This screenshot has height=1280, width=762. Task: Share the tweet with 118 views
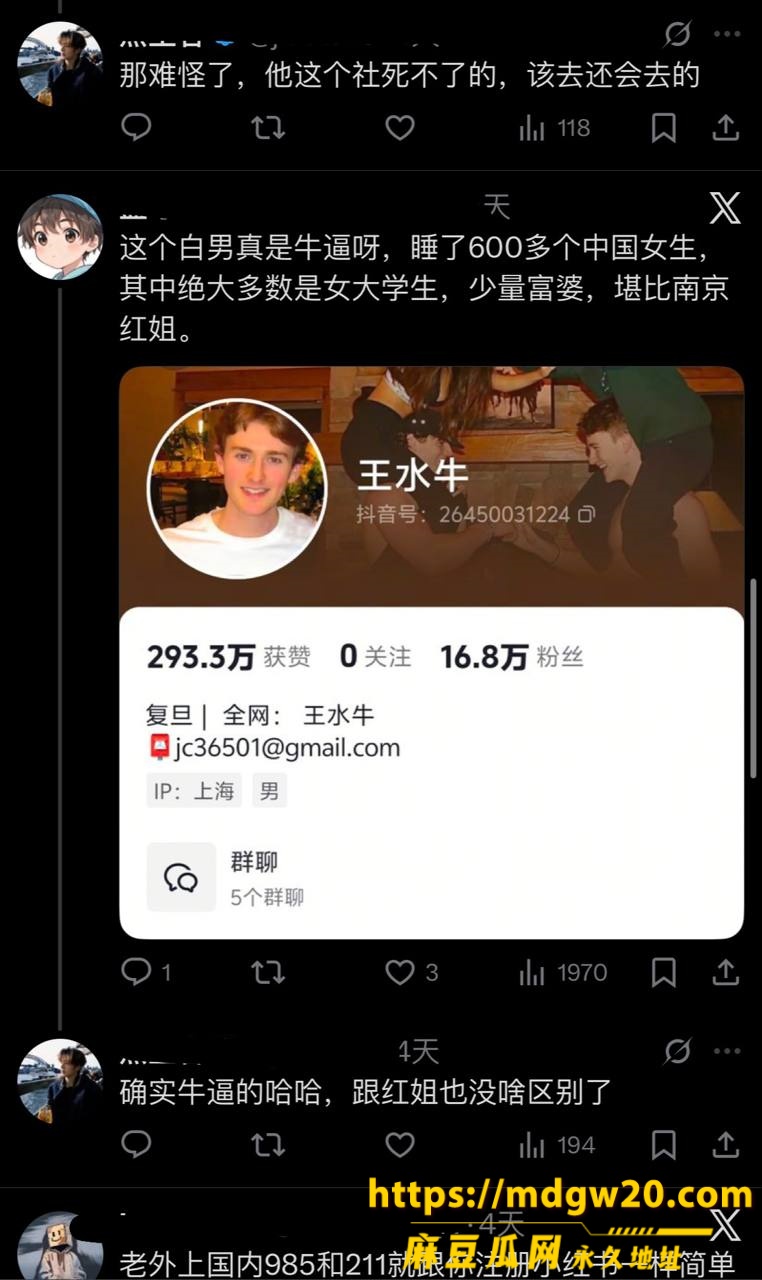pos(725,128)
